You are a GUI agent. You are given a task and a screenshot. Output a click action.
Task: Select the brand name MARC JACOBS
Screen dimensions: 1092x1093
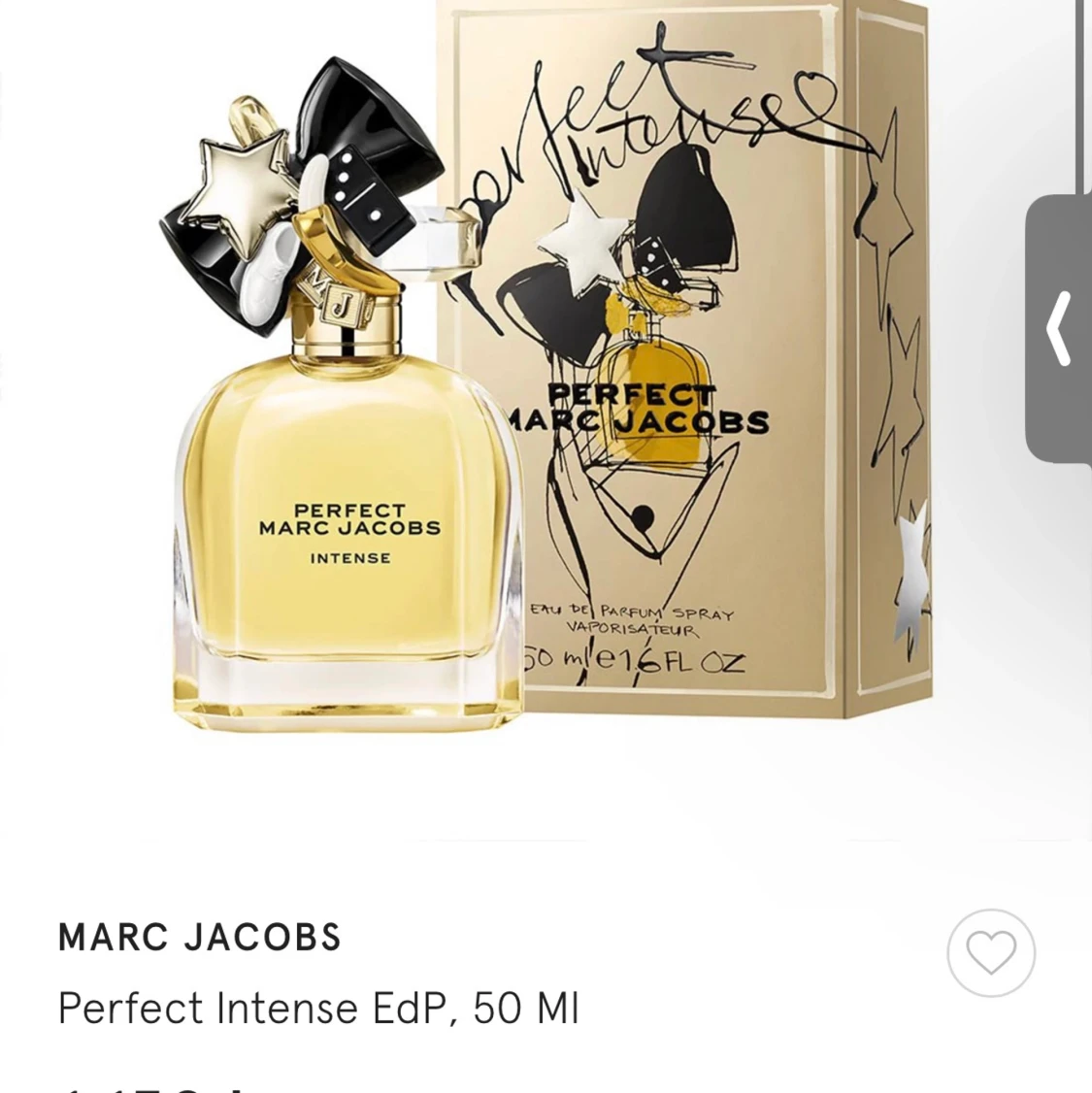click(198, 936)
